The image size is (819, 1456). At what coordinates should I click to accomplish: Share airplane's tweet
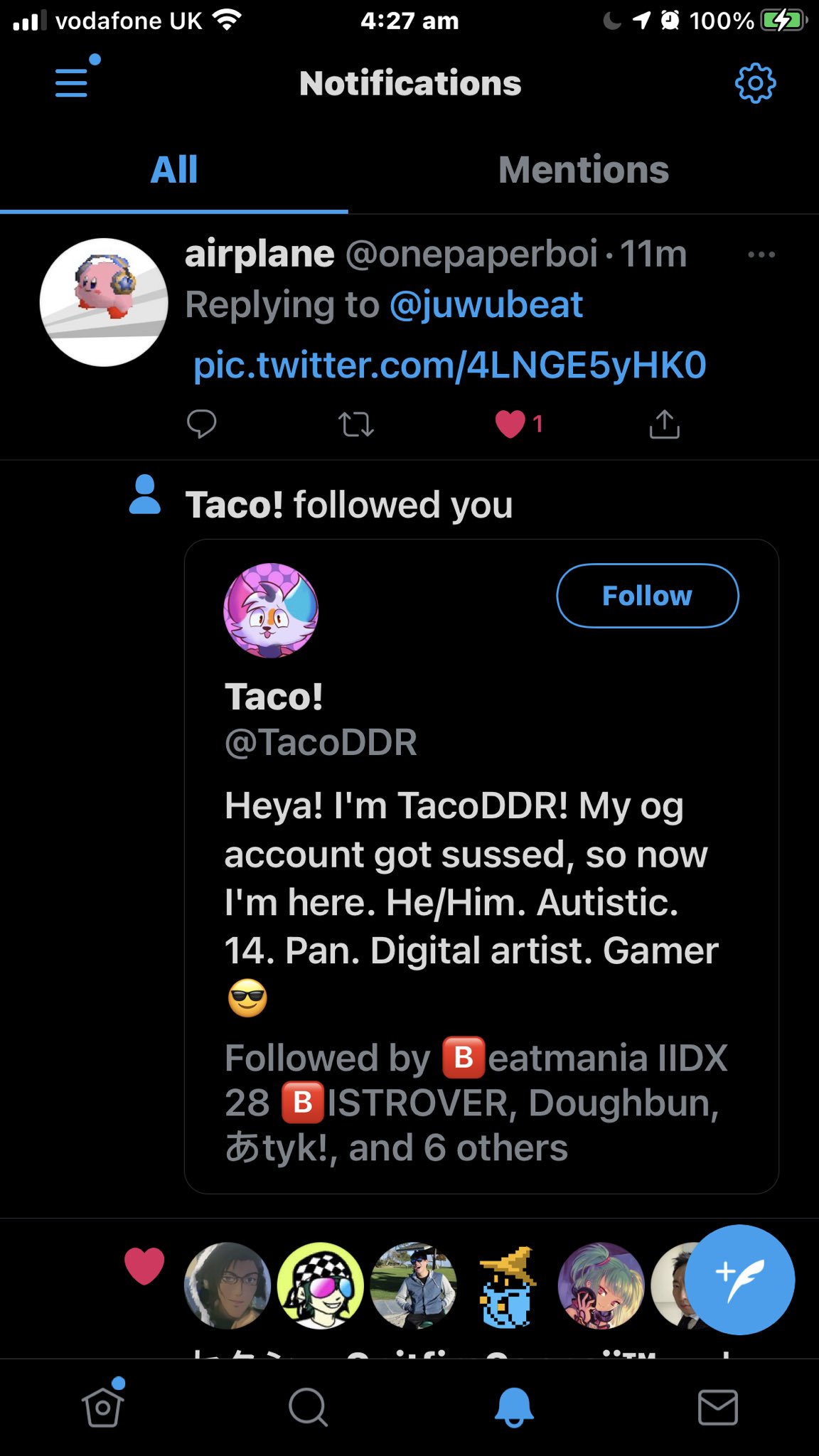click(x=664, y=424)
